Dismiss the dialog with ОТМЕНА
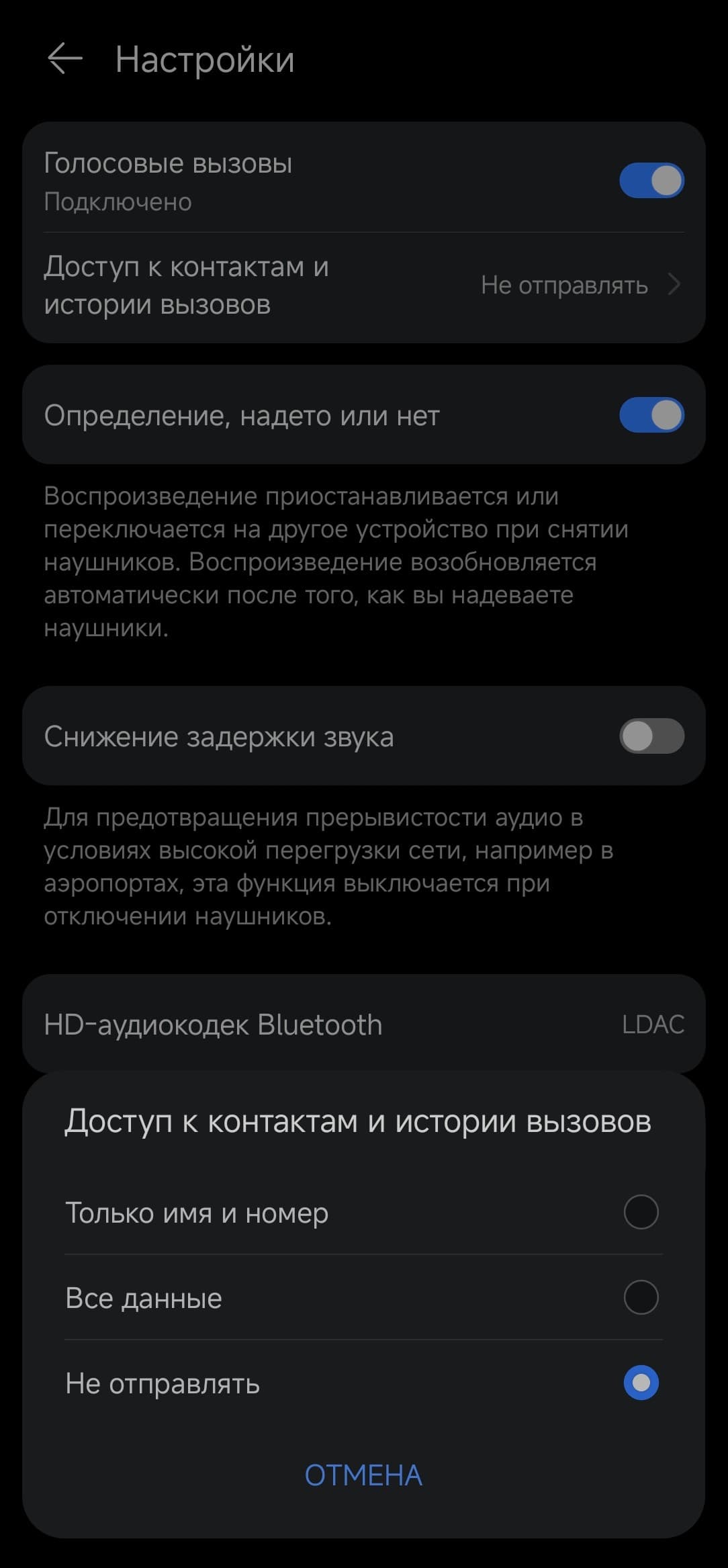Viewport: 728px width, 1568px height. tap(363, 1476)
